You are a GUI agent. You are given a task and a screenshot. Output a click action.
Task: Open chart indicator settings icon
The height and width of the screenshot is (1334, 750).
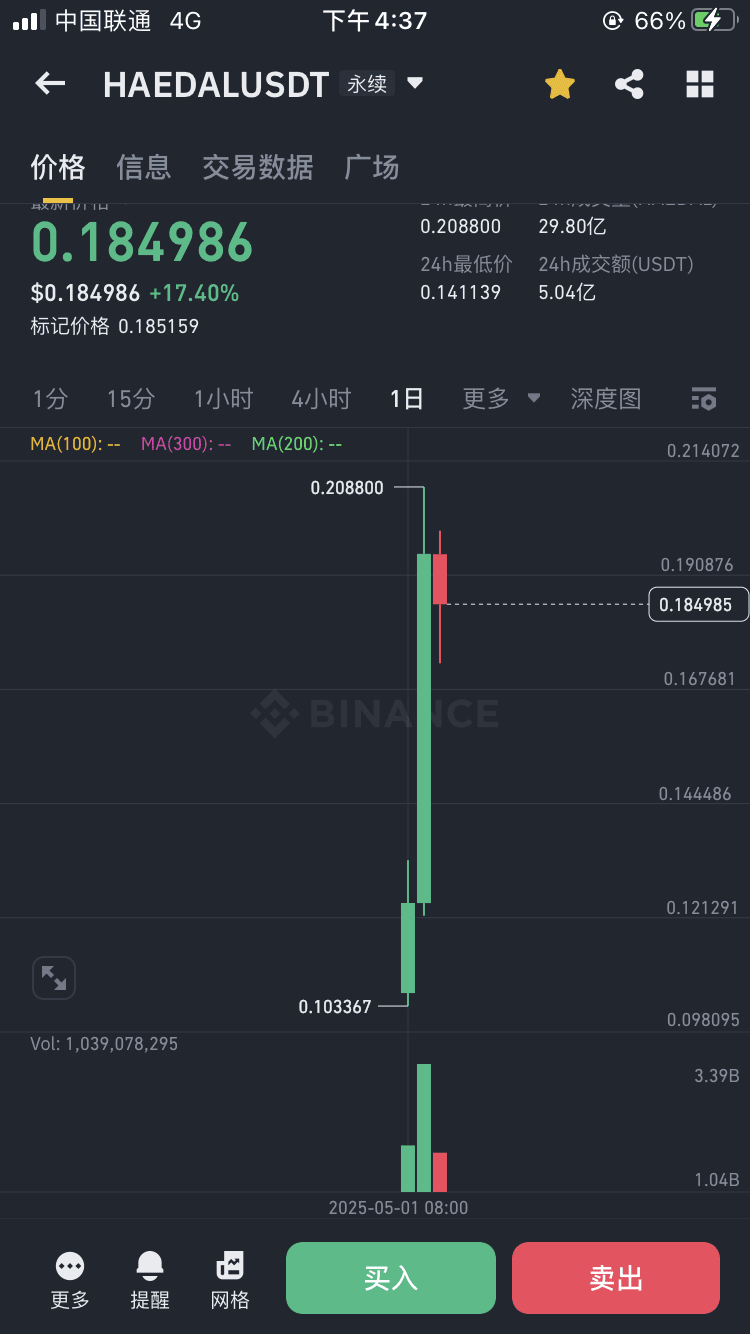coord(704,399)
